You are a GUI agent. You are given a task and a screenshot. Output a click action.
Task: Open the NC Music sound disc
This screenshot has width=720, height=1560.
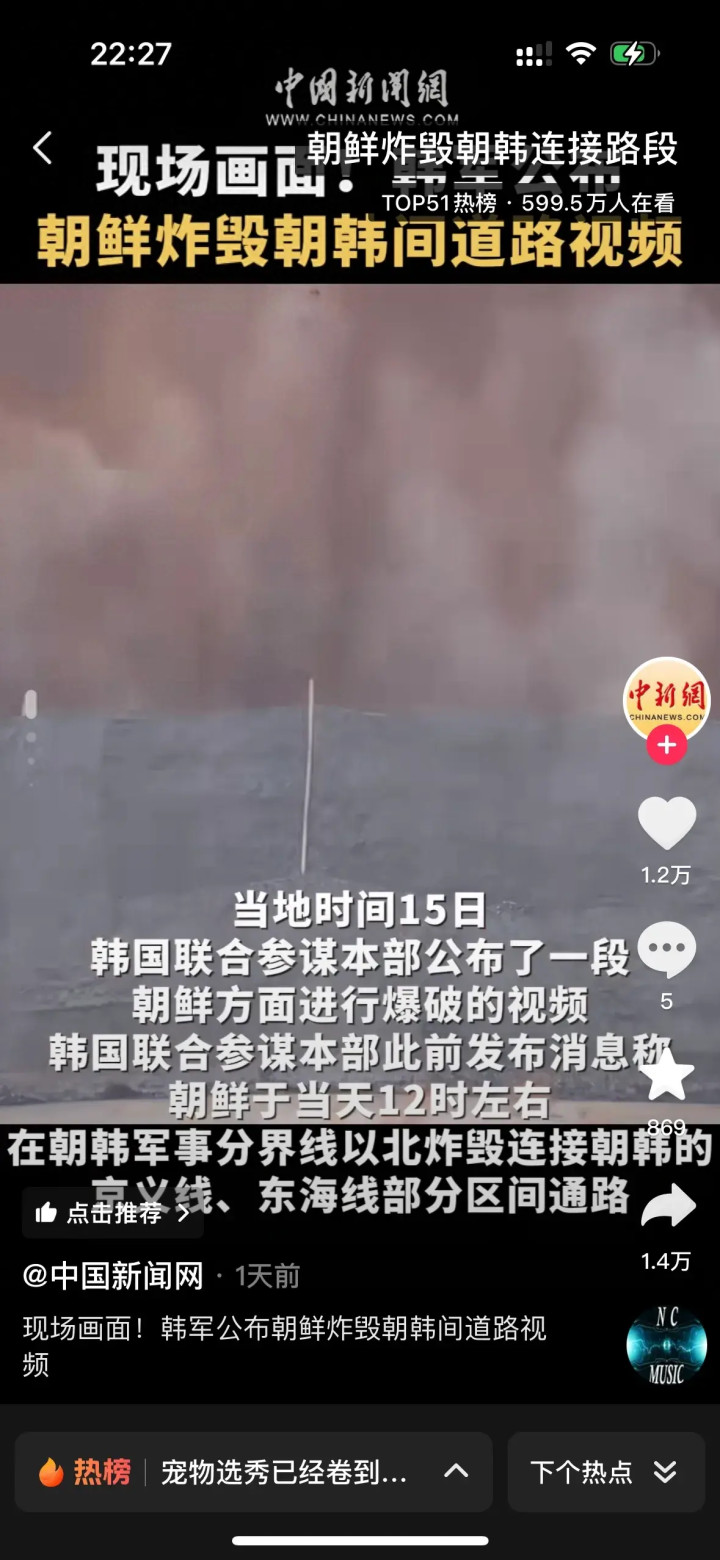(x=667, y=1345)
